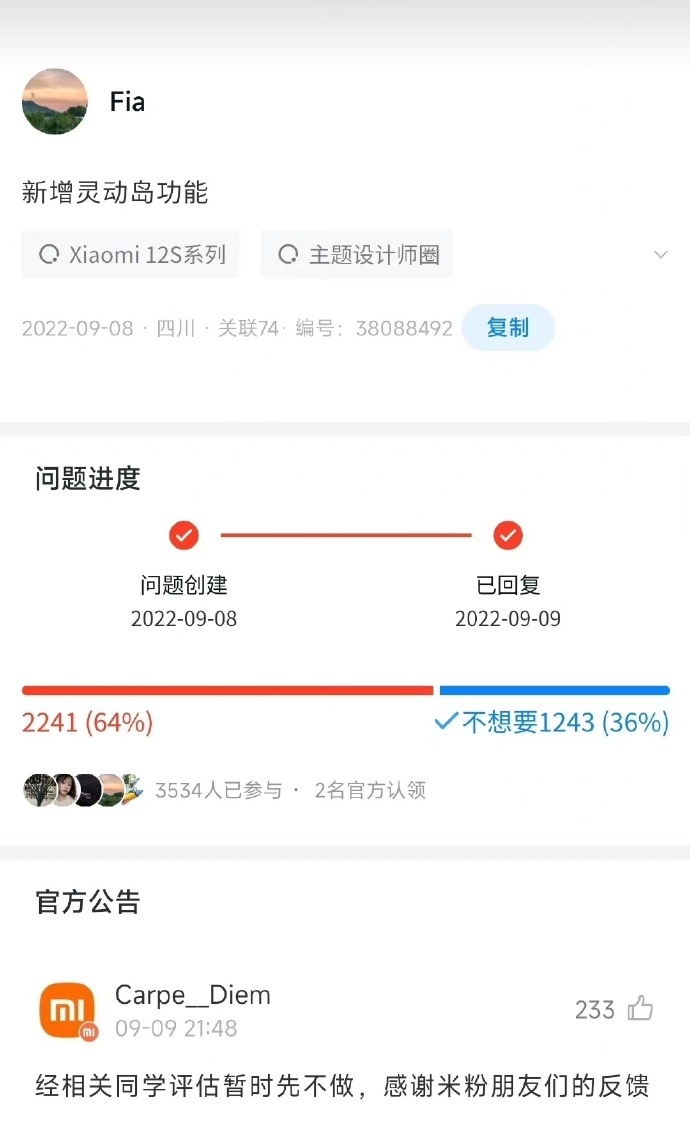Vote for the 2241 (64%) option
690x1128 pixels.
click(87, 722)
